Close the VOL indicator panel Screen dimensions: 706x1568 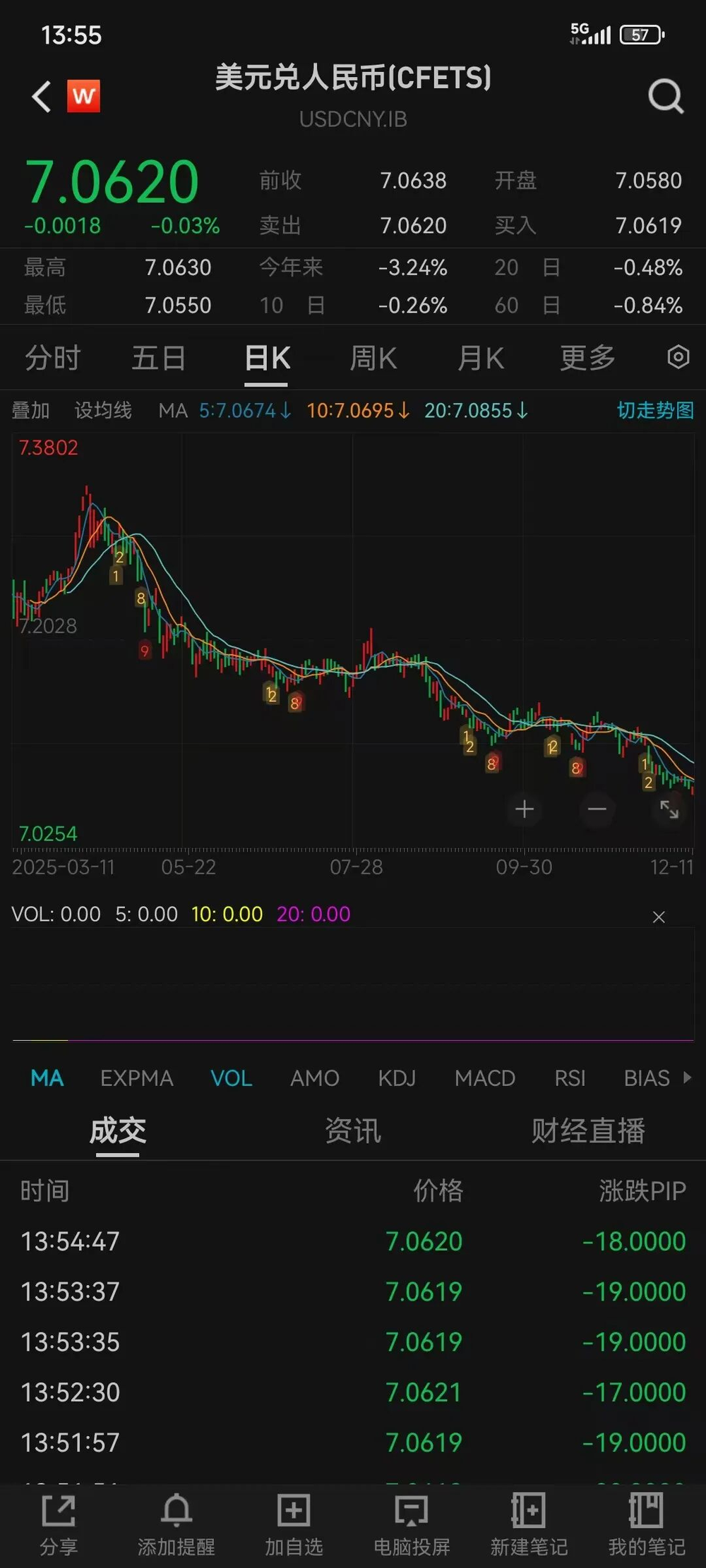click(x=659, y=917)
